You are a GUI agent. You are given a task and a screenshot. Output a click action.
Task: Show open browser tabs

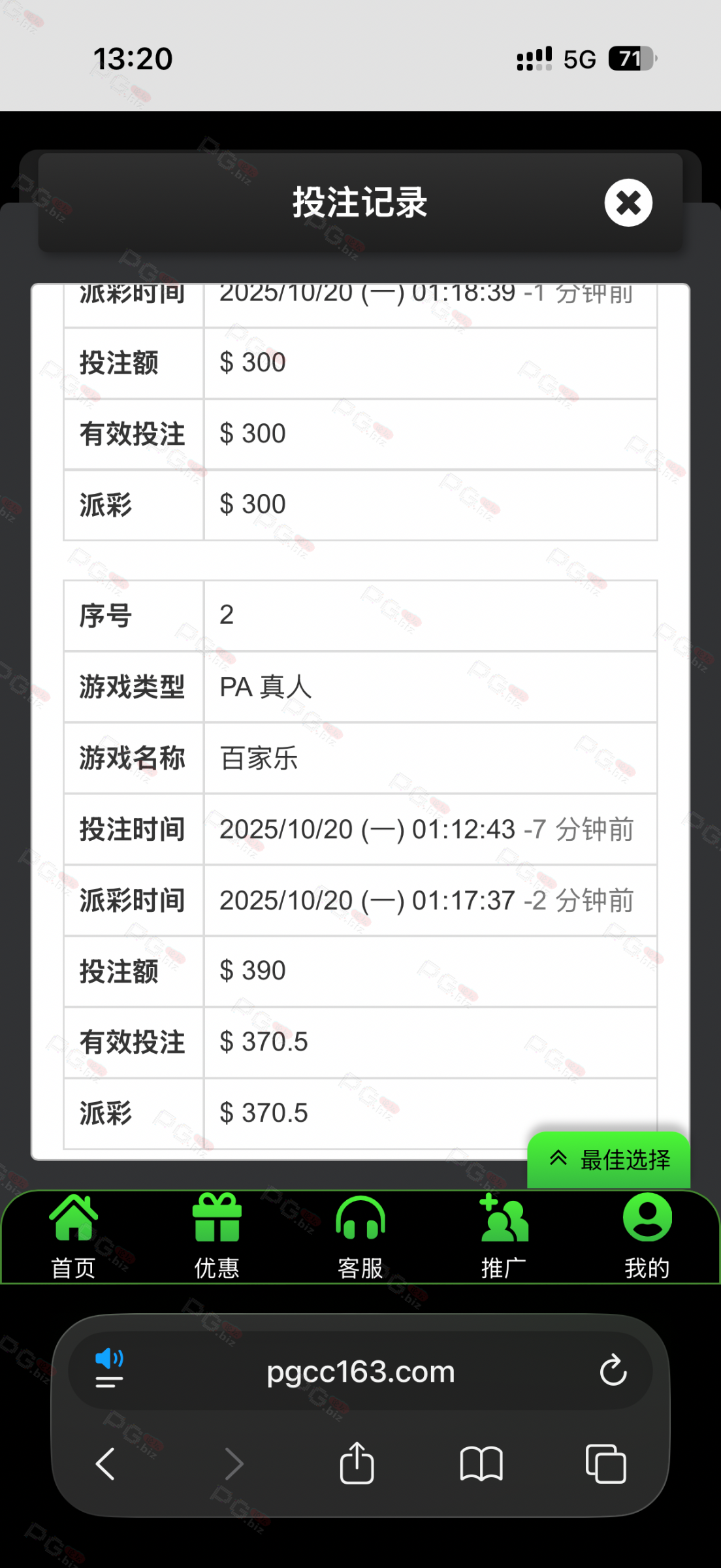tap(605, 1463)
